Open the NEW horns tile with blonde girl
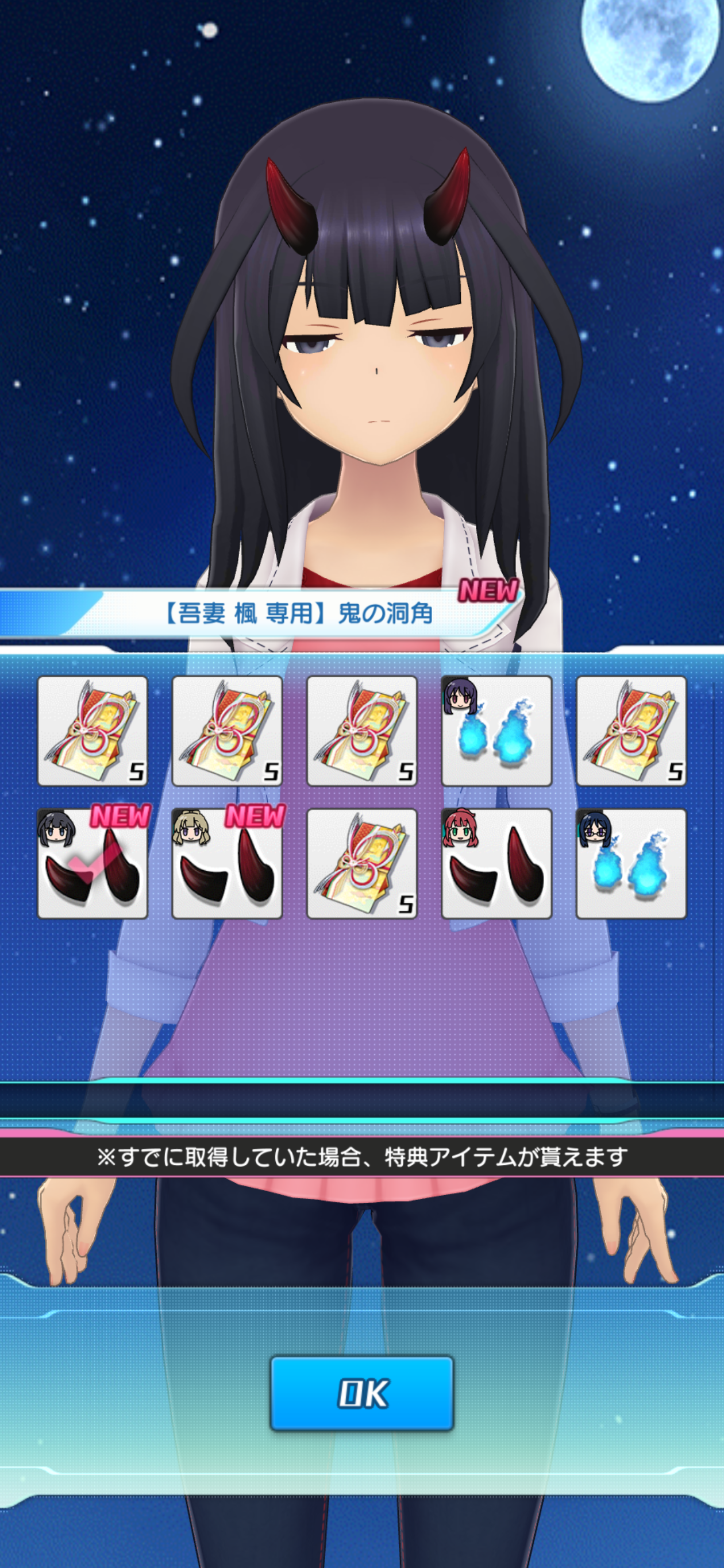The height and width of the screenshot is (1568, 724). [x=227, y=863]
